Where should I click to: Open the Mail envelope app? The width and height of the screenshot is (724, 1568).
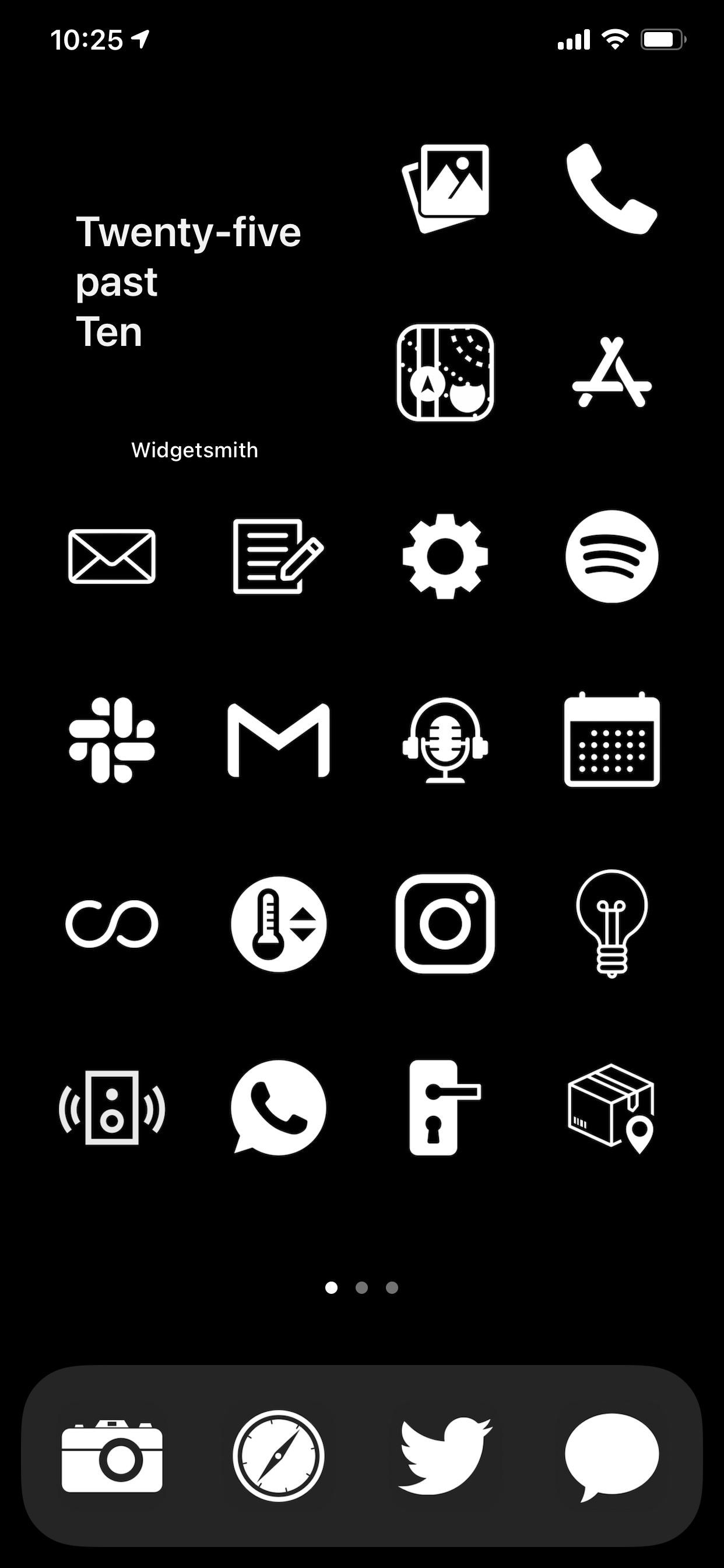click(x=112, y=556)
